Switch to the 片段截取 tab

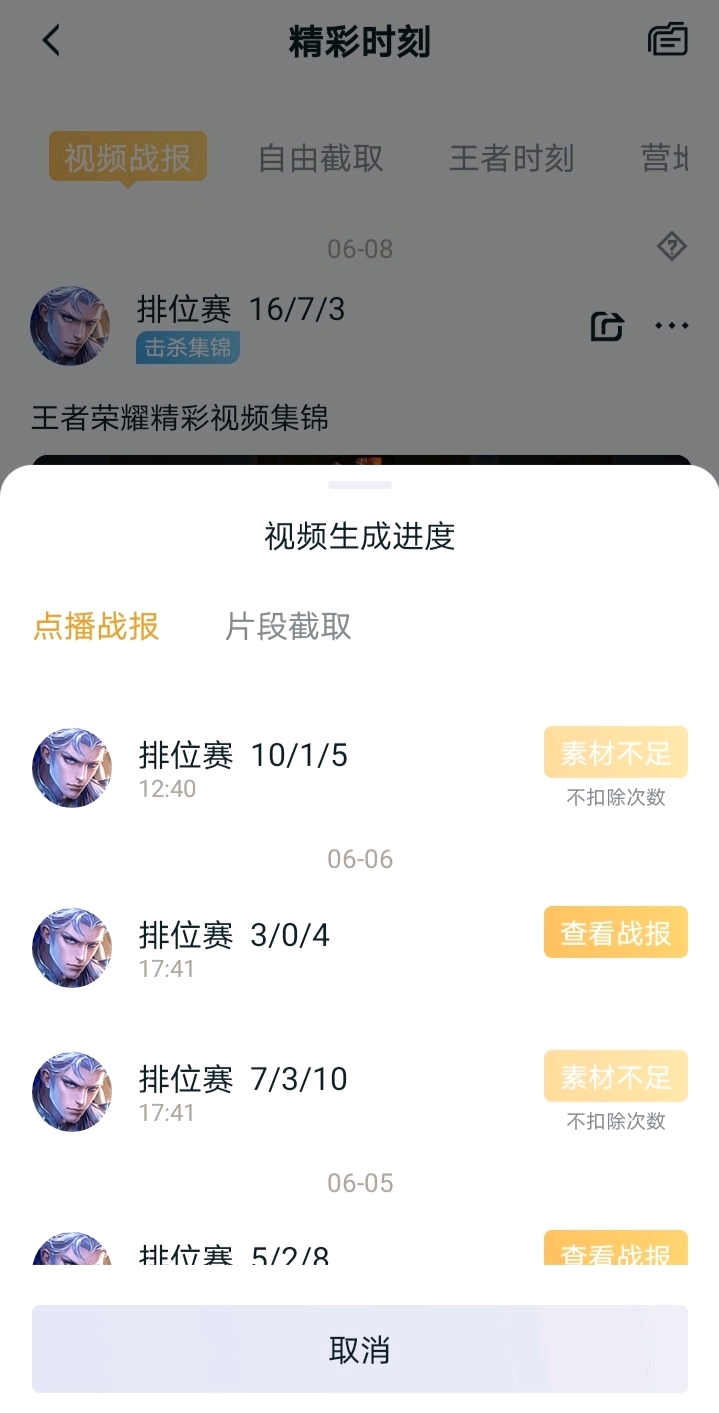click(288, 627)
